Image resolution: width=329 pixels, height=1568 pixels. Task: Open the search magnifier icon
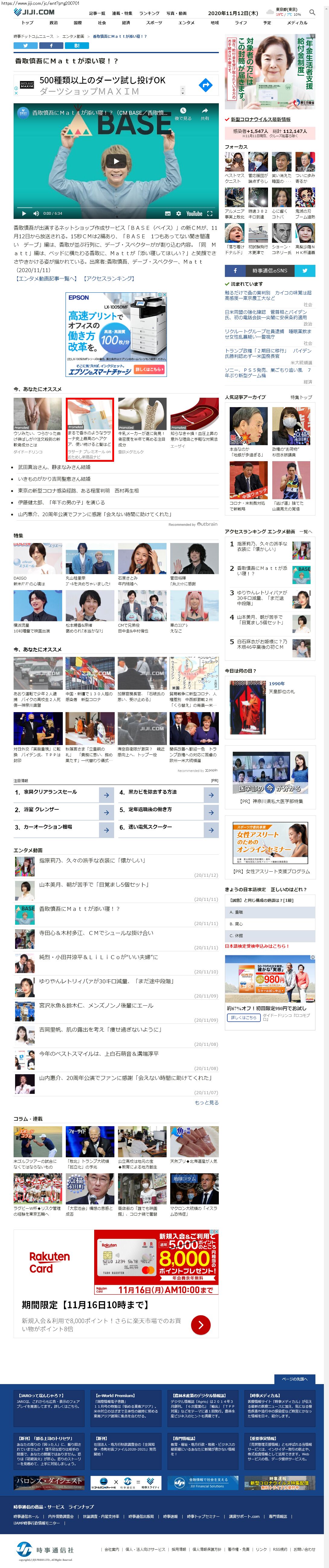(312, 12)
